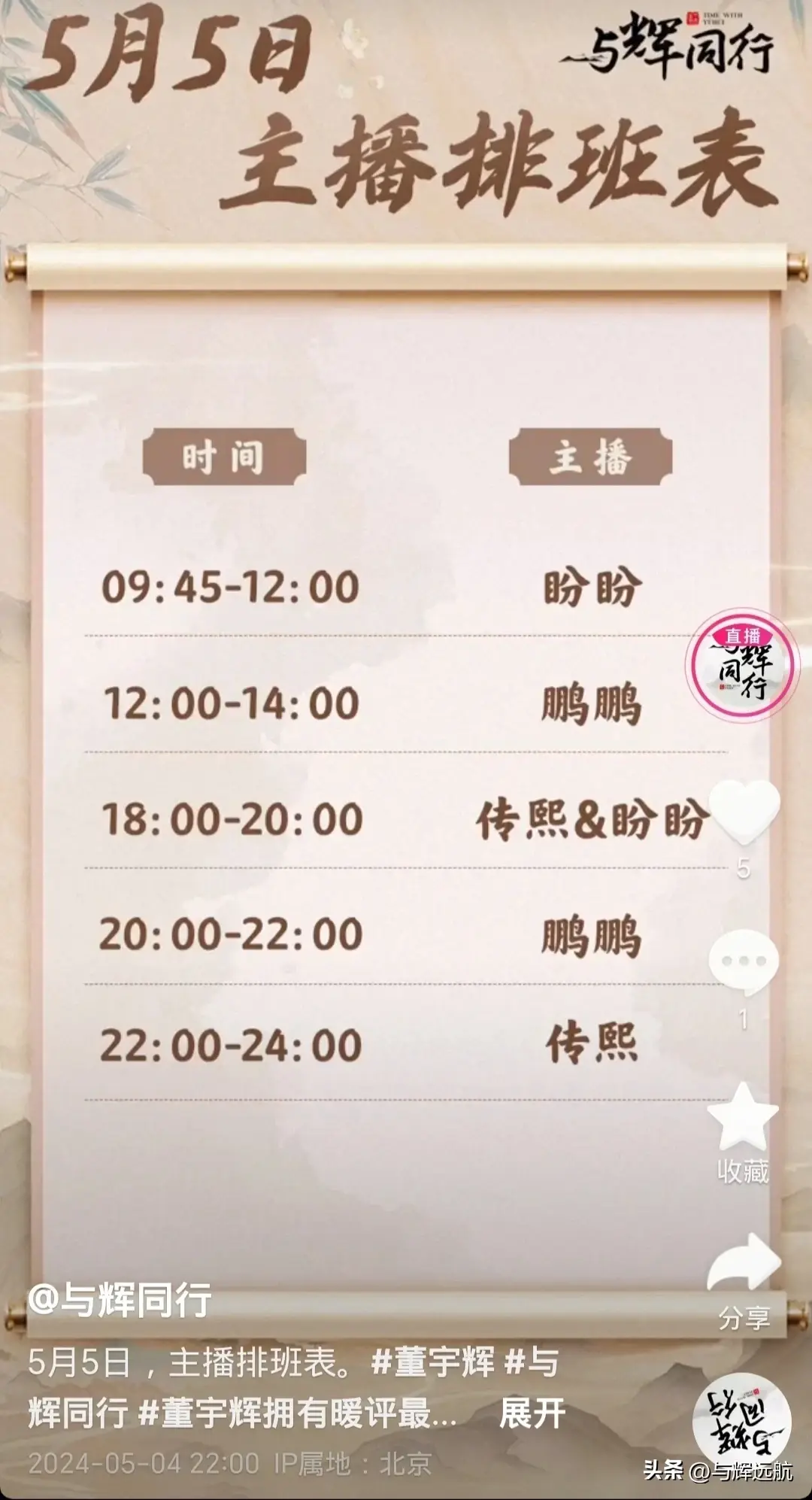Expand the caption with 展开

(532, 1413)
